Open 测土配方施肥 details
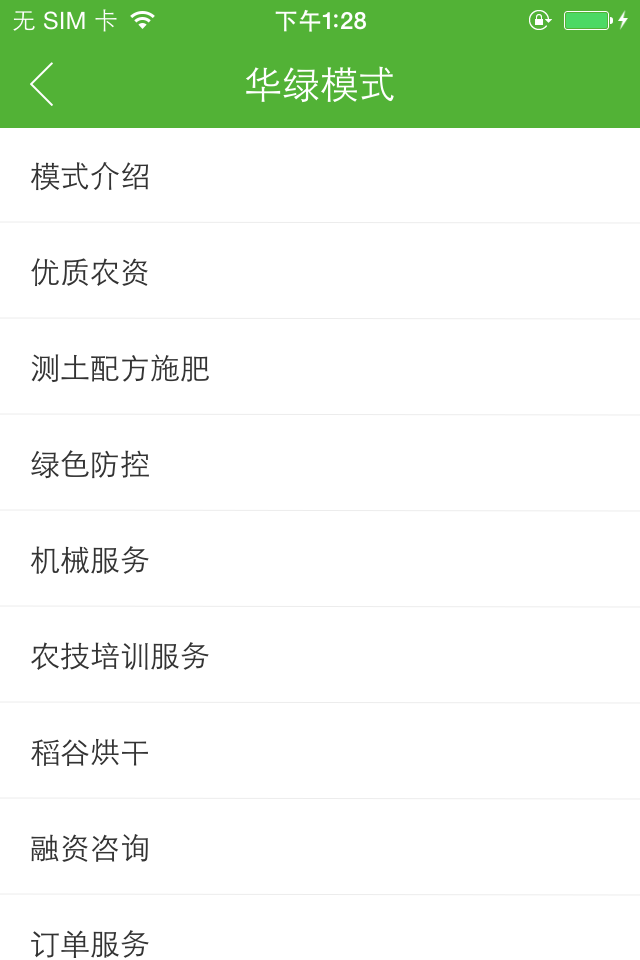 click(x=320, y=368)
